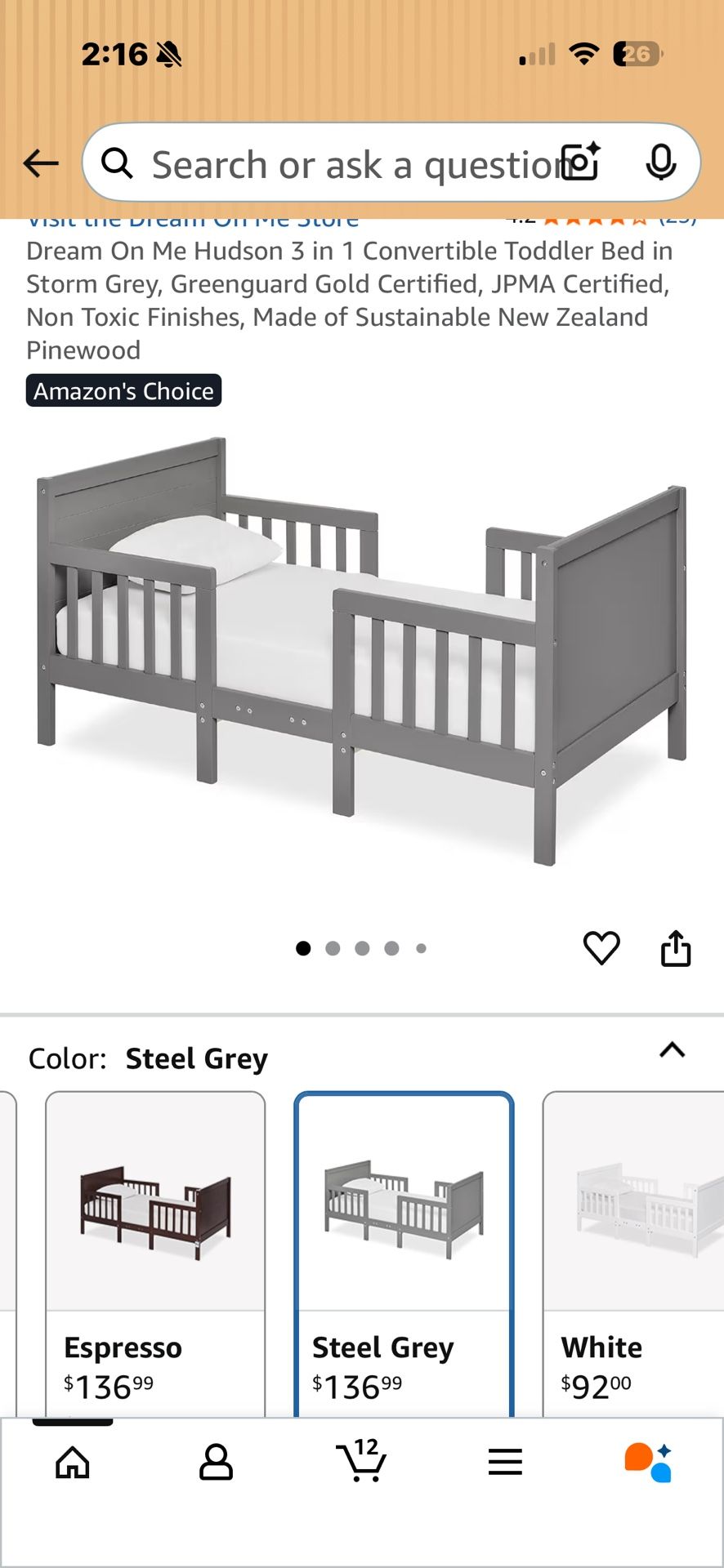Tap the search or ask a question field
This screenshot has width=724, height=1568.
pyautogui.click(x=343, y=163)
